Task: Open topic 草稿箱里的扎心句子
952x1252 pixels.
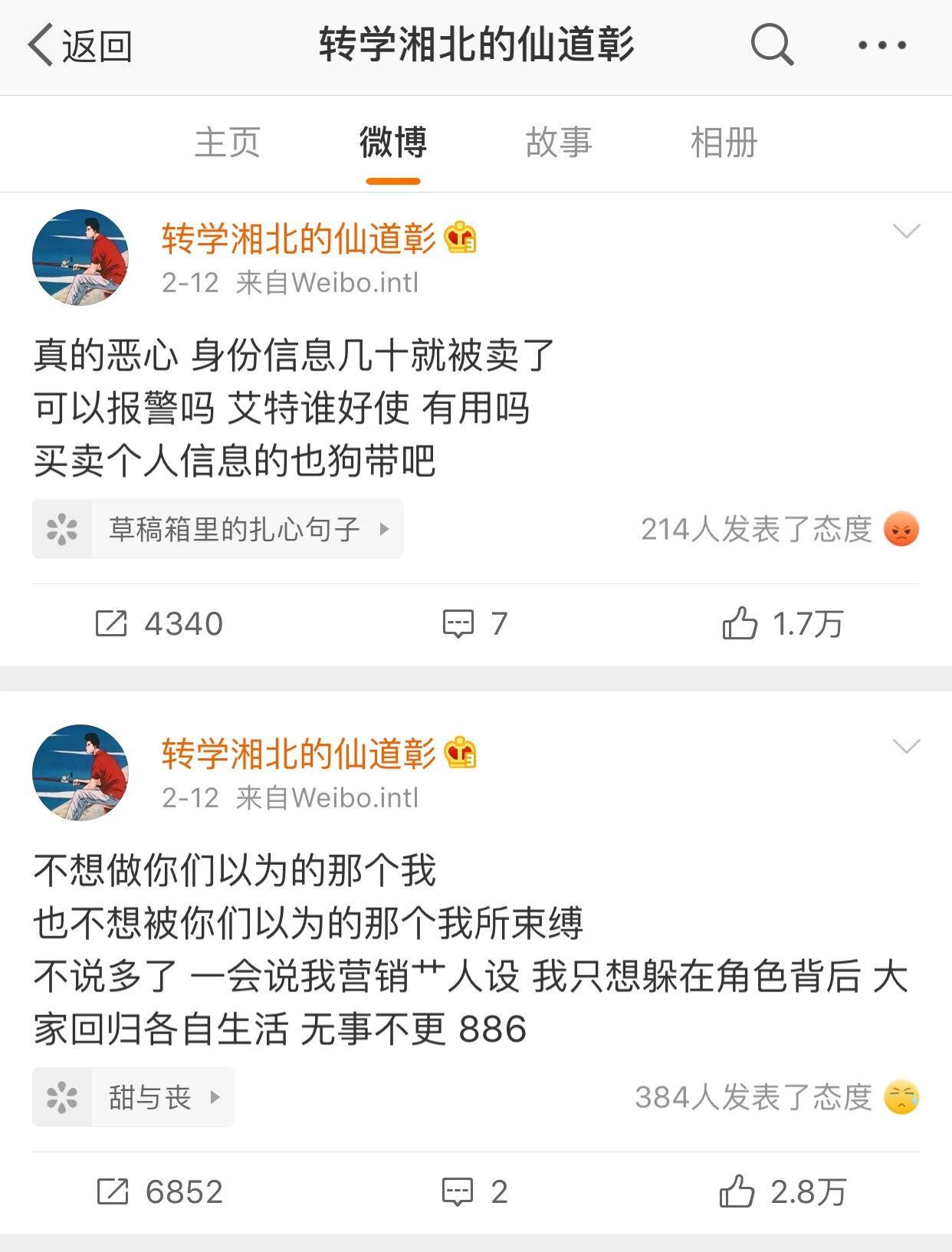Action: [218, 529]
